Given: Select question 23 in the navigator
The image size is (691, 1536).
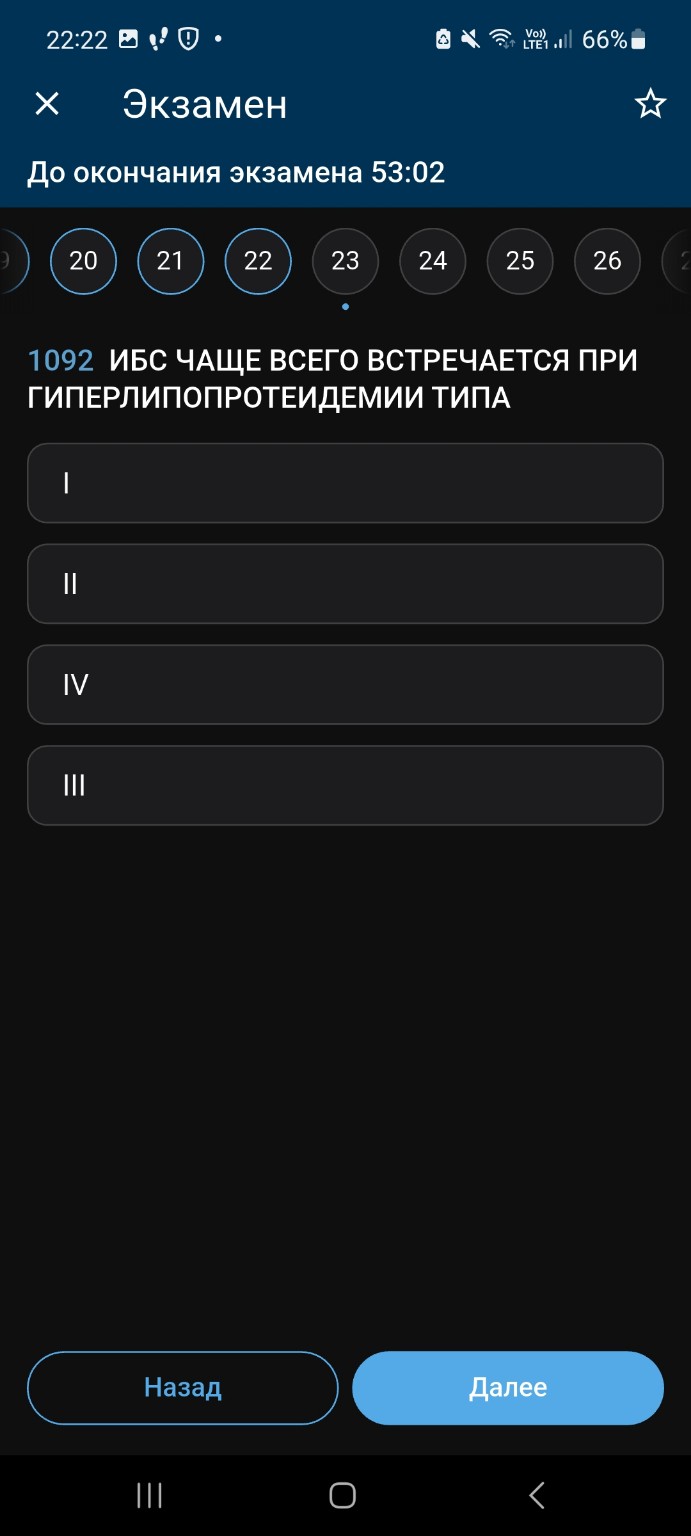Looking at the screenshot, I should tap(345, 261).
